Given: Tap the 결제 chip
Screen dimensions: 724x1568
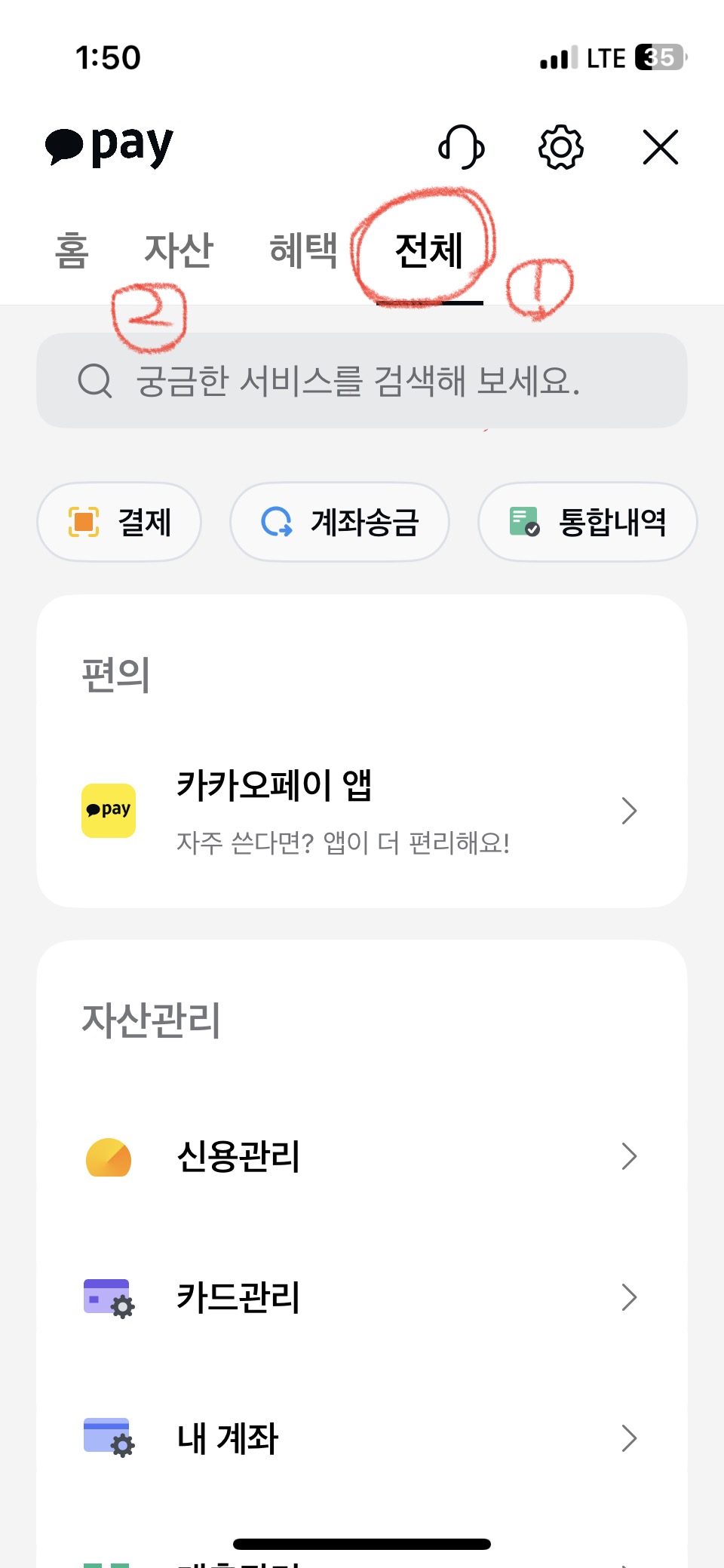Looking at the screenshot, I should [x=119, y=522].
